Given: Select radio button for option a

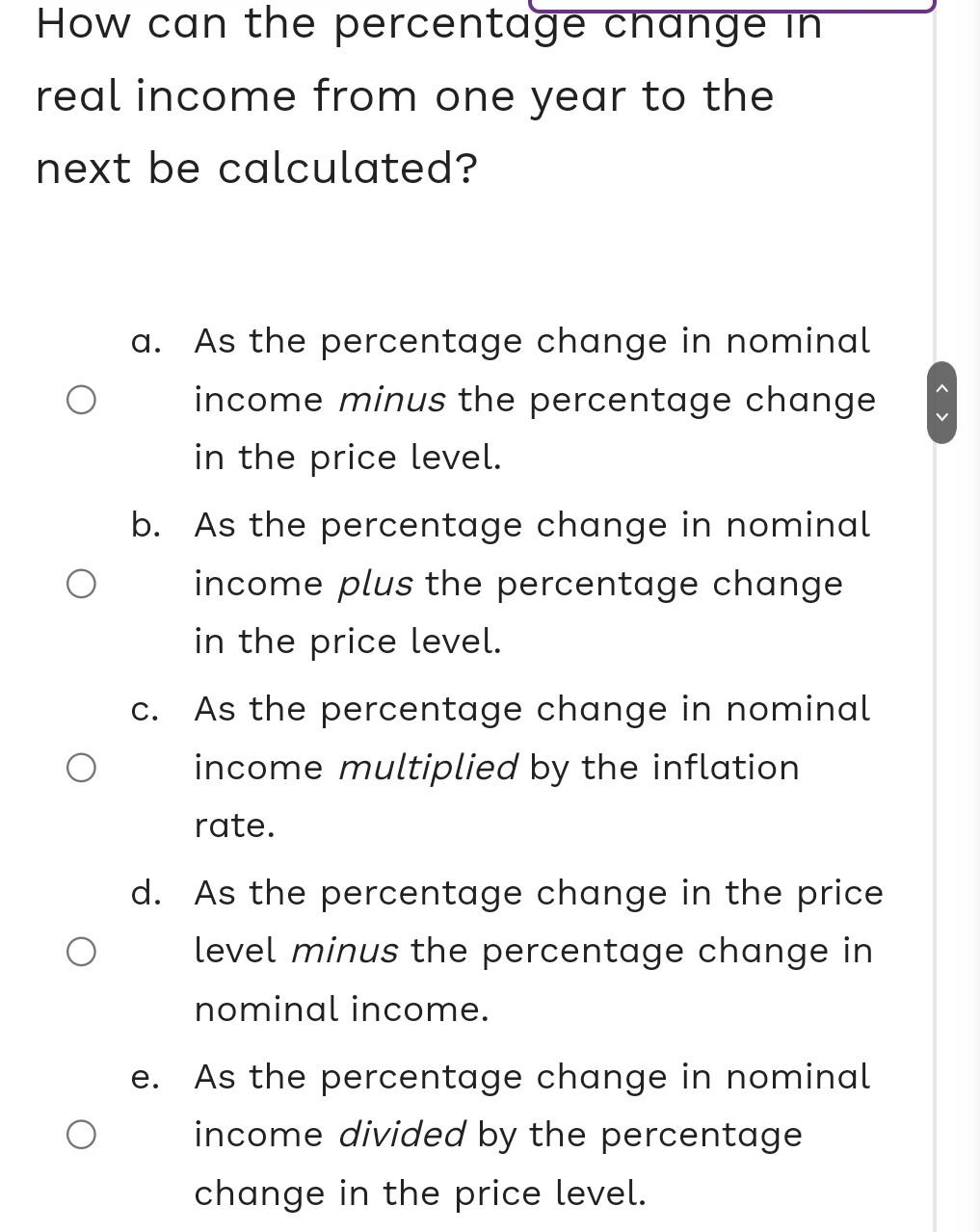Looking at the screenshot, I should (81, 399).
